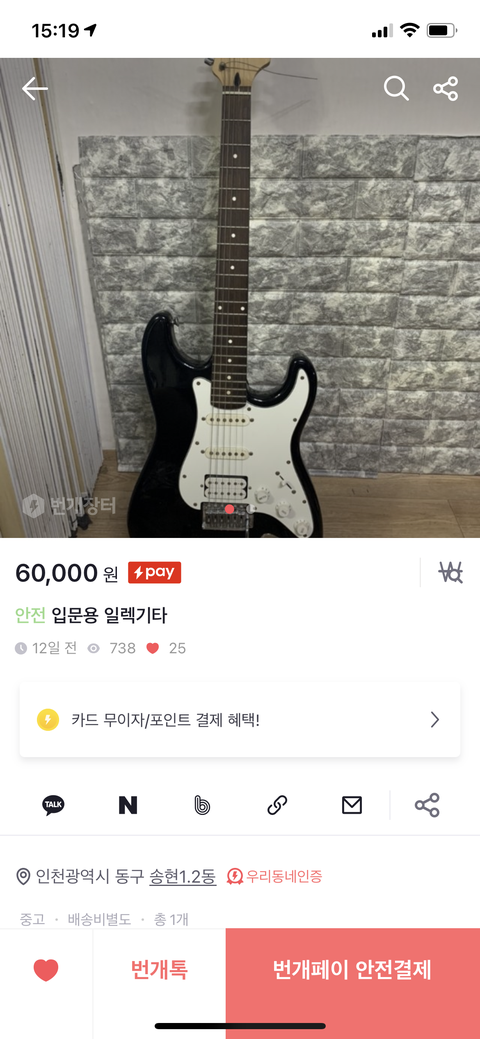This screenshot has width=480, height=1039.
Task: Share listing via Naver N icon
Action: point(128,805)
